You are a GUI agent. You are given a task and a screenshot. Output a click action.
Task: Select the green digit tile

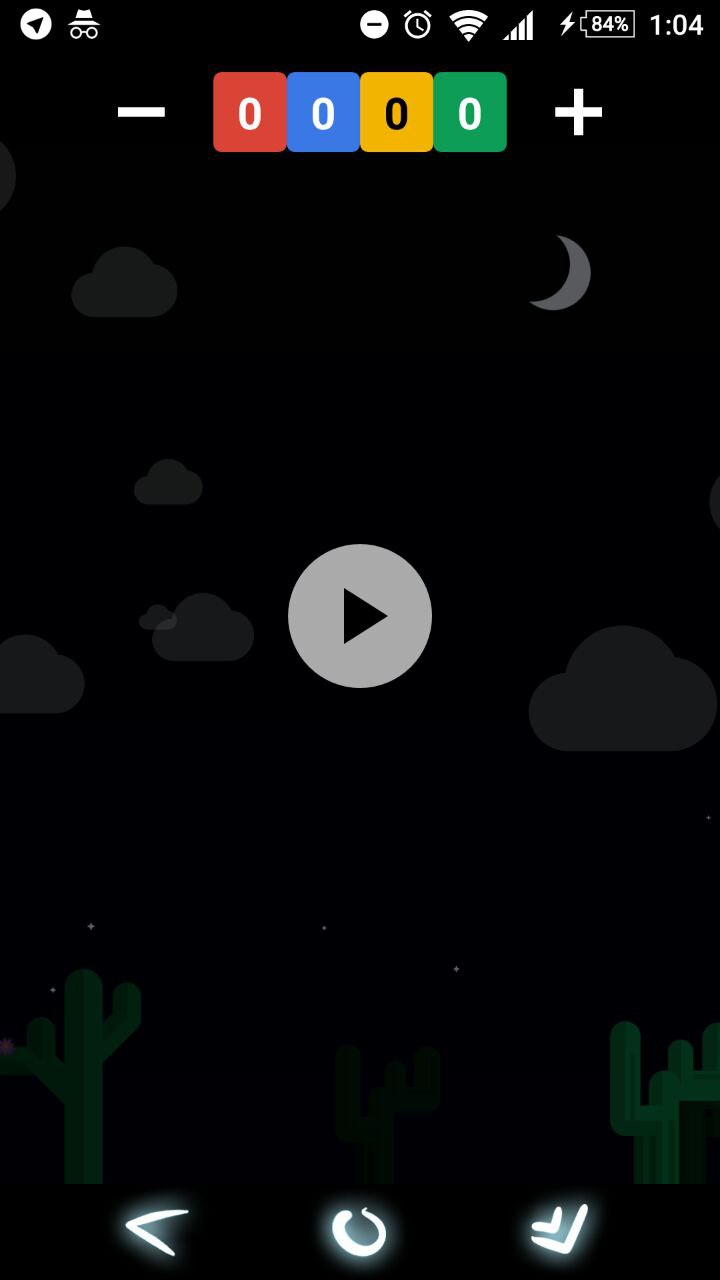469,113
